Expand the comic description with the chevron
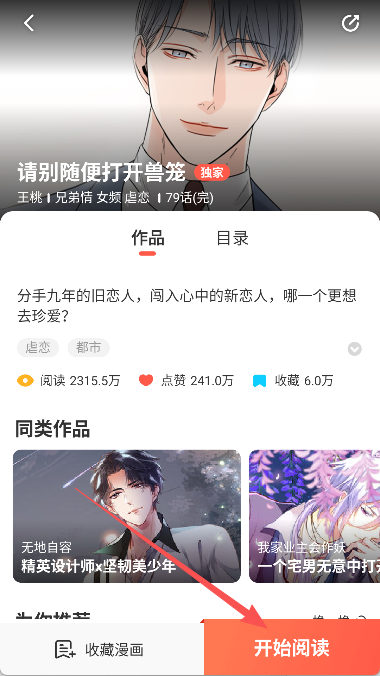The width and height of the screenshot is (380, 676). coord(355,349)
